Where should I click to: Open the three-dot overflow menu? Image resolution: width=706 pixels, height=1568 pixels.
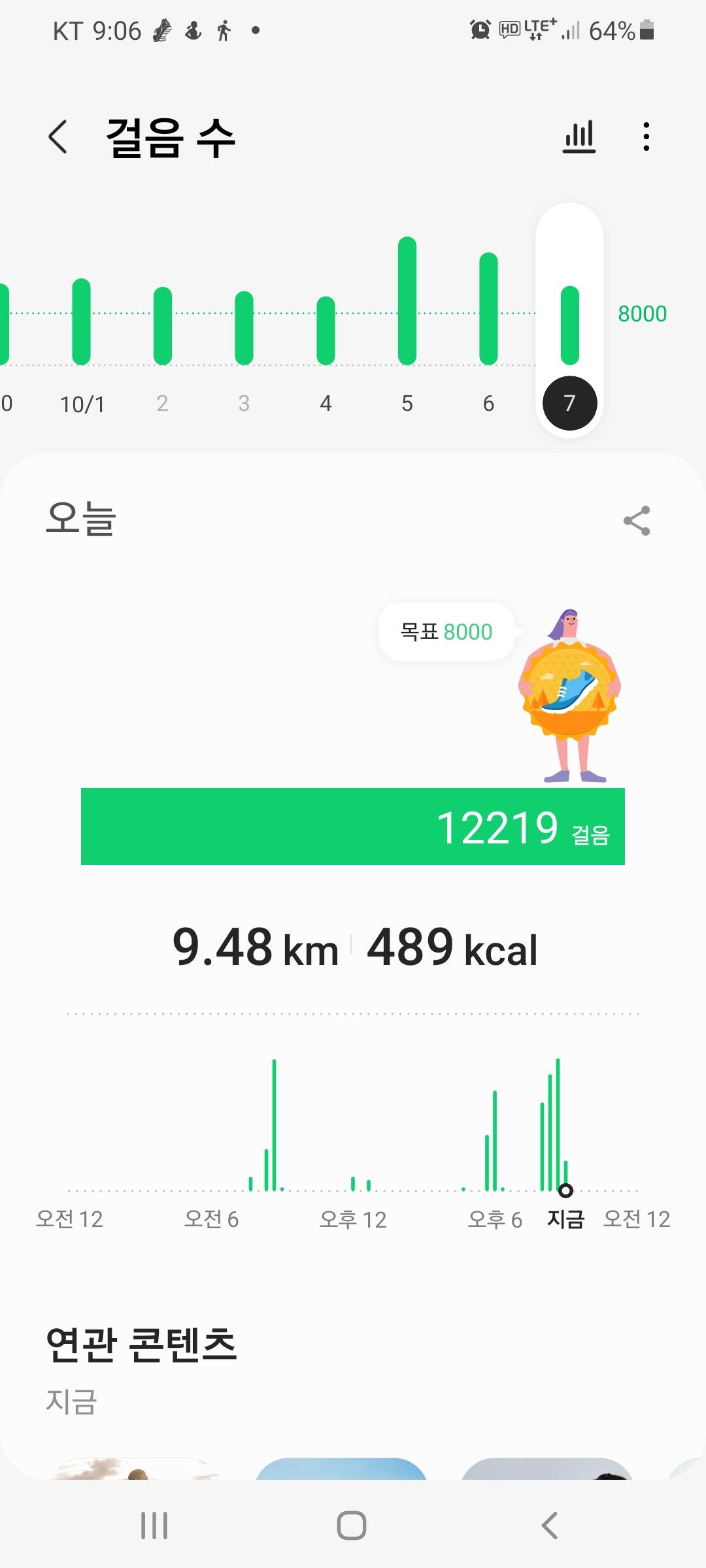(646, 137)
